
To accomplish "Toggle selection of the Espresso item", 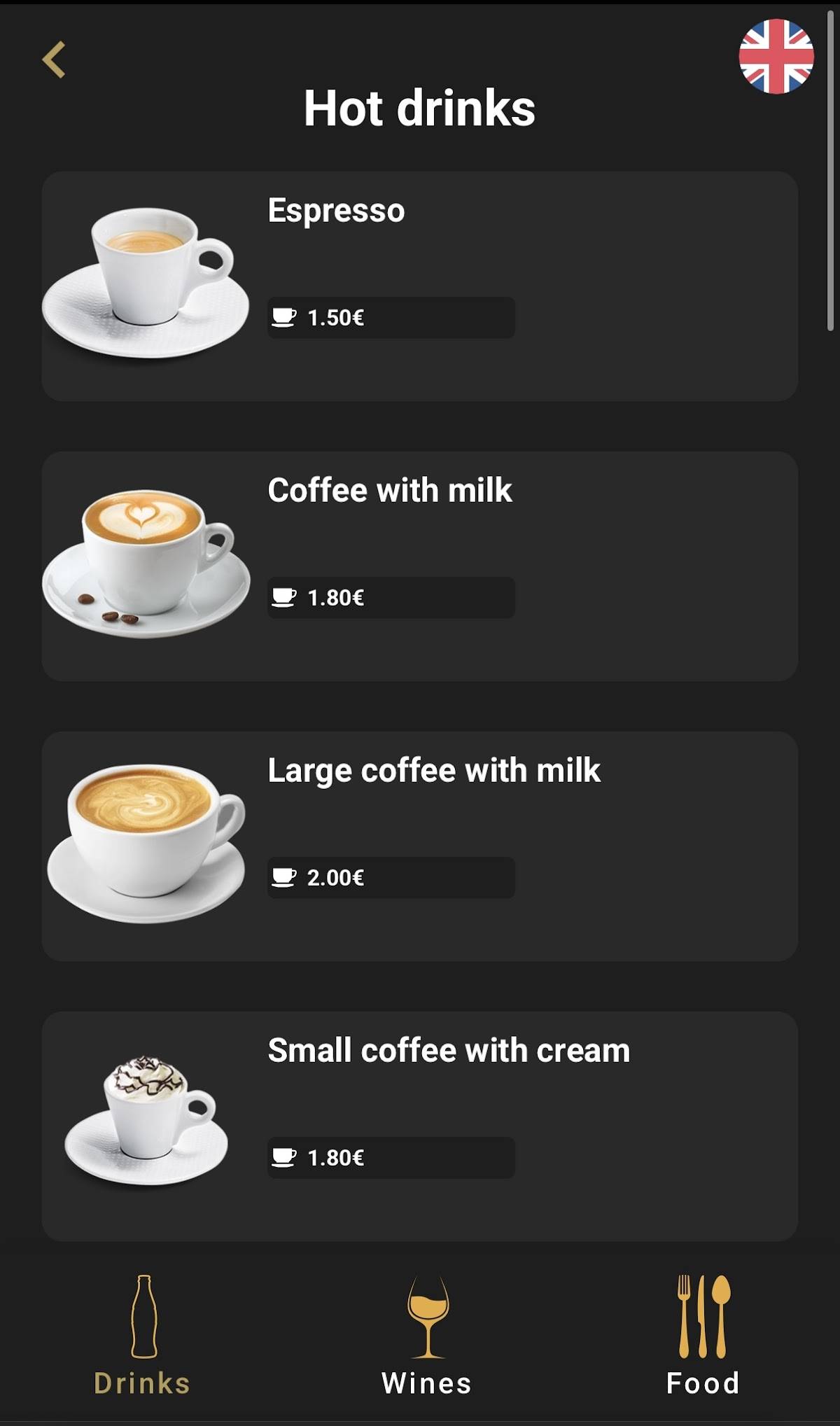I will coord(420,287).
